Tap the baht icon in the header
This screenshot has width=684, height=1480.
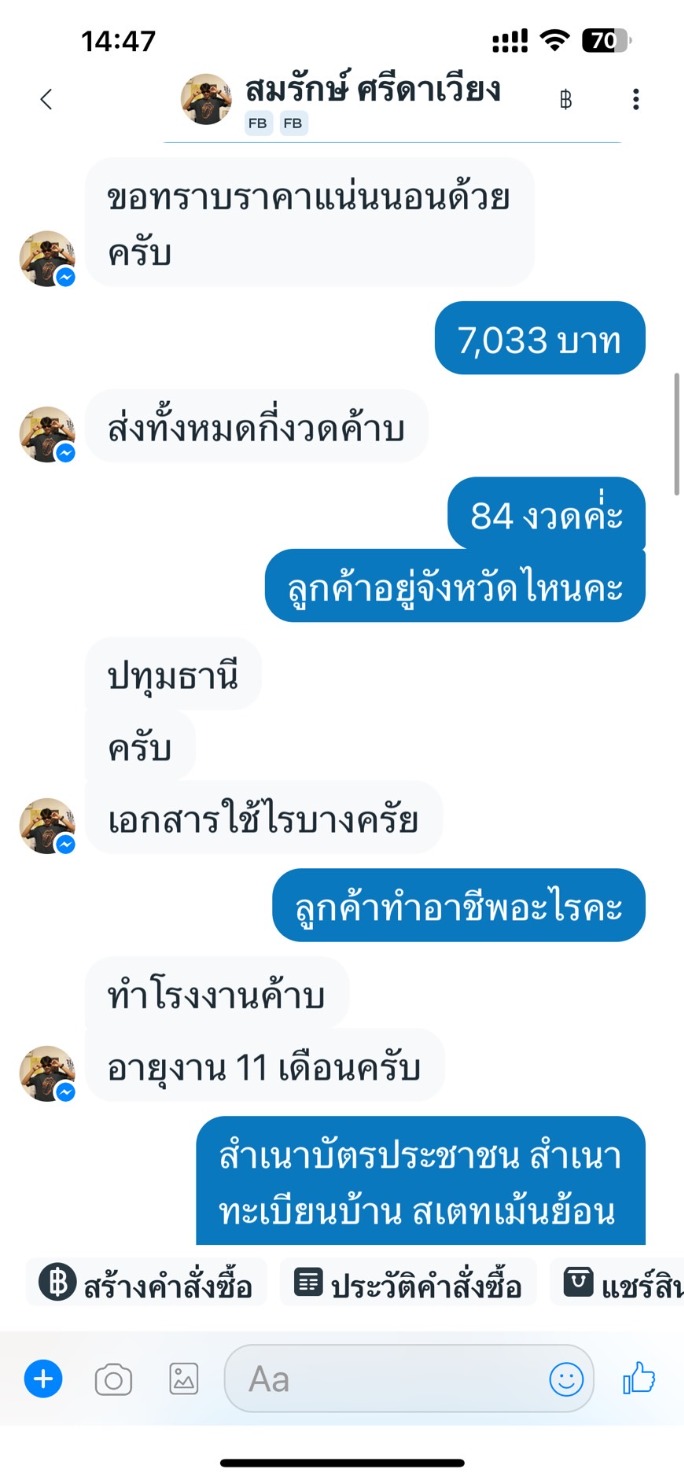coord(566,99)
